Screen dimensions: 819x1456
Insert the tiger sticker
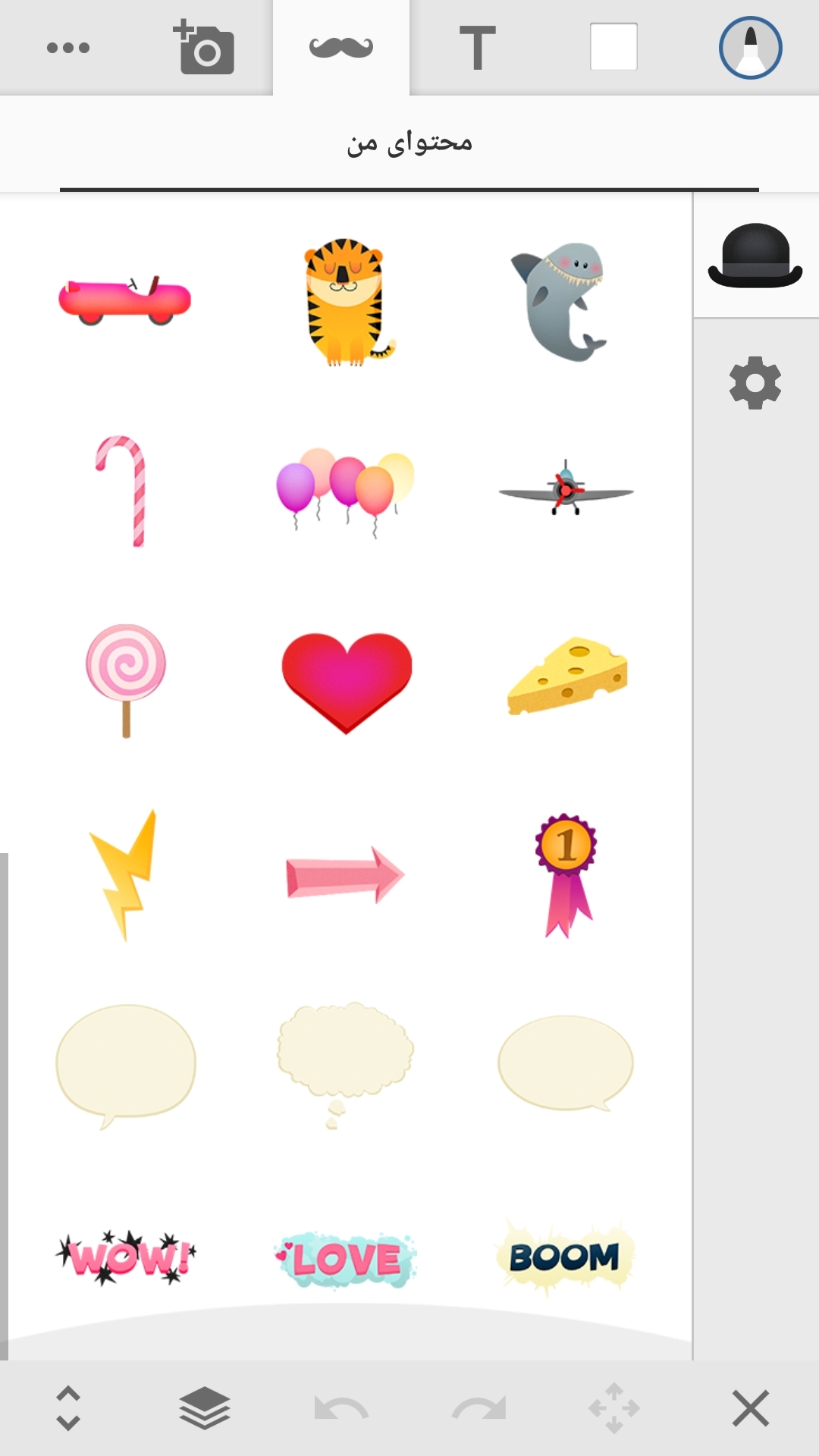(x=346, y=302)
